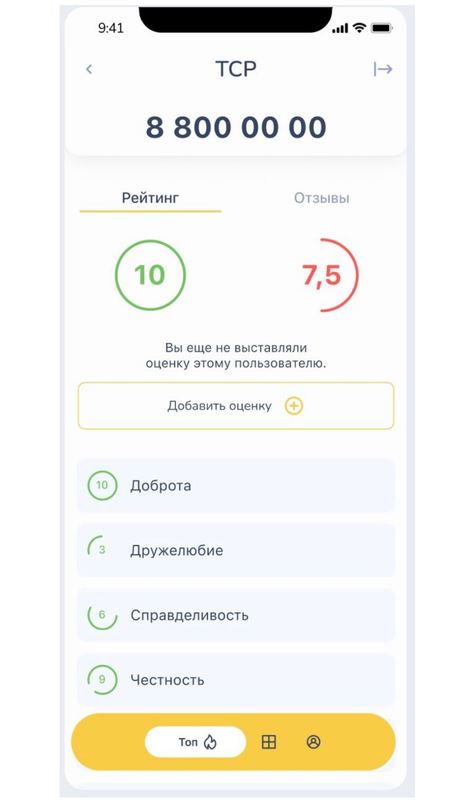The image size is (450, 800).
Task: Open the Справедливость rating row
Action: click(x=236, y=615)
